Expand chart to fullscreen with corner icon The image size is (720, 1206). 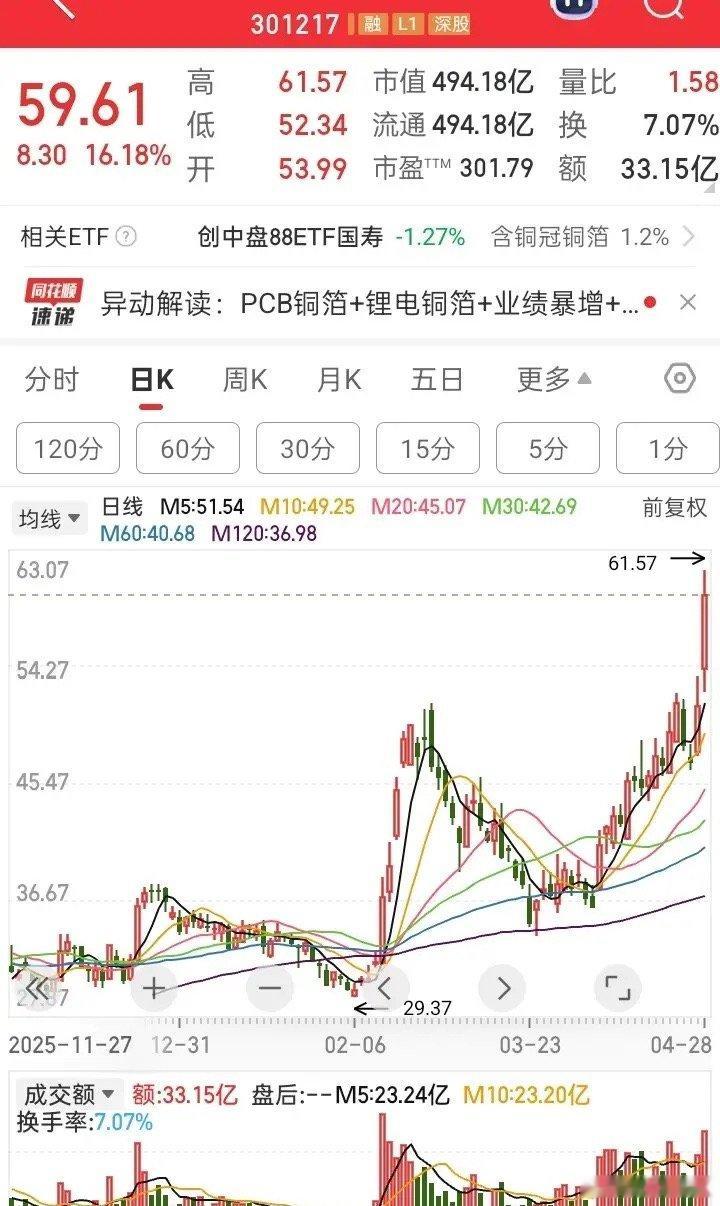click(618, 987)
